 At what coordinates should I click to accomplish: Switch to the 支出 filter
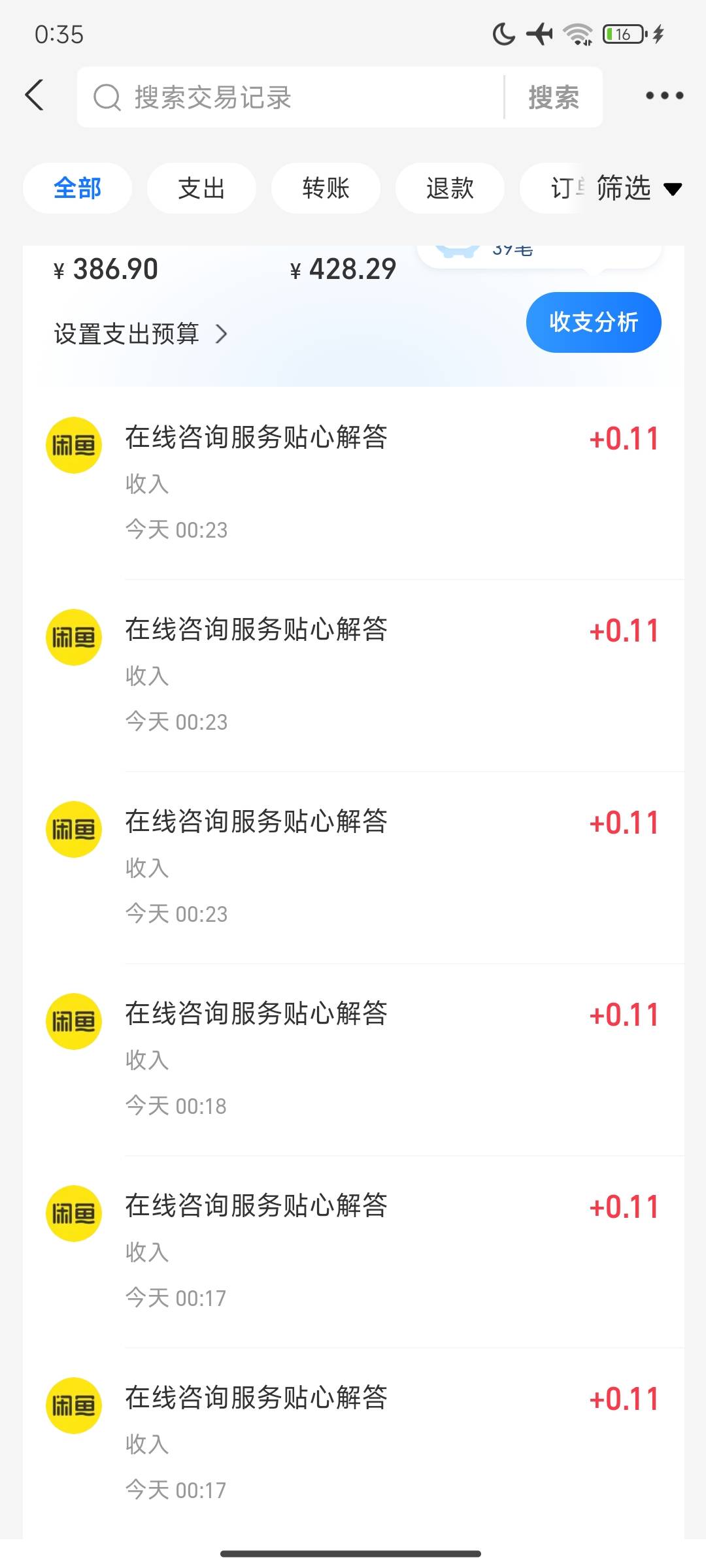point(201,189)
